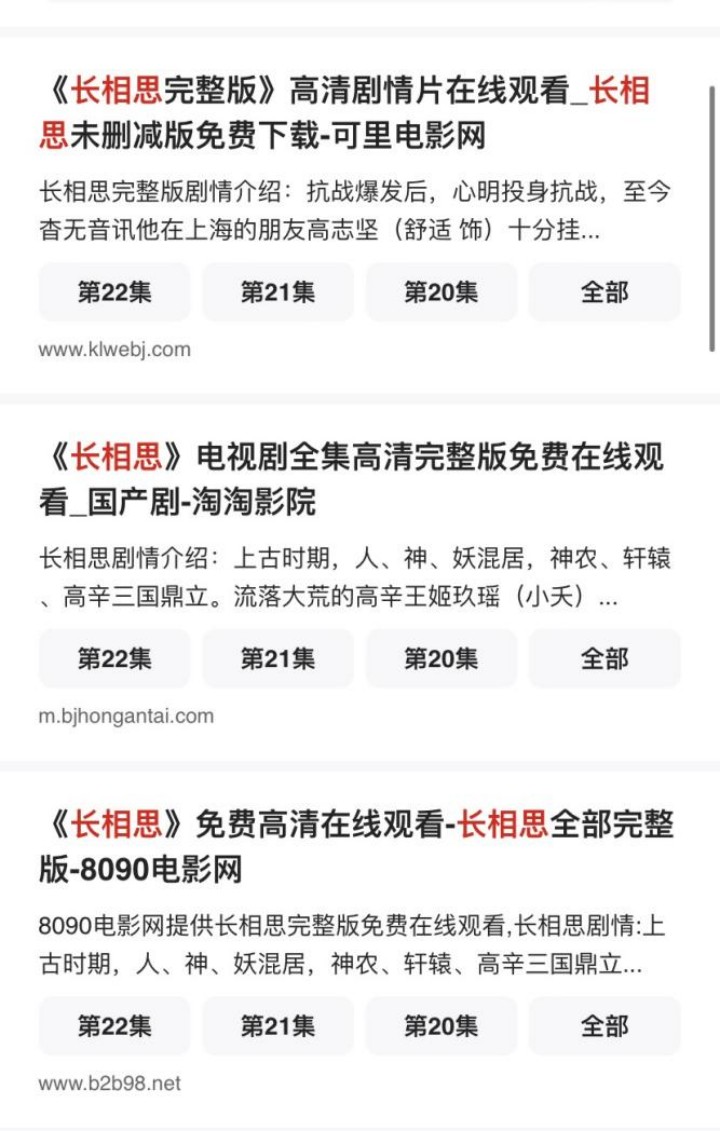Select 第21集 in the 8090电影网 result
The image size is (720, 1131).
click(277, 1026)
